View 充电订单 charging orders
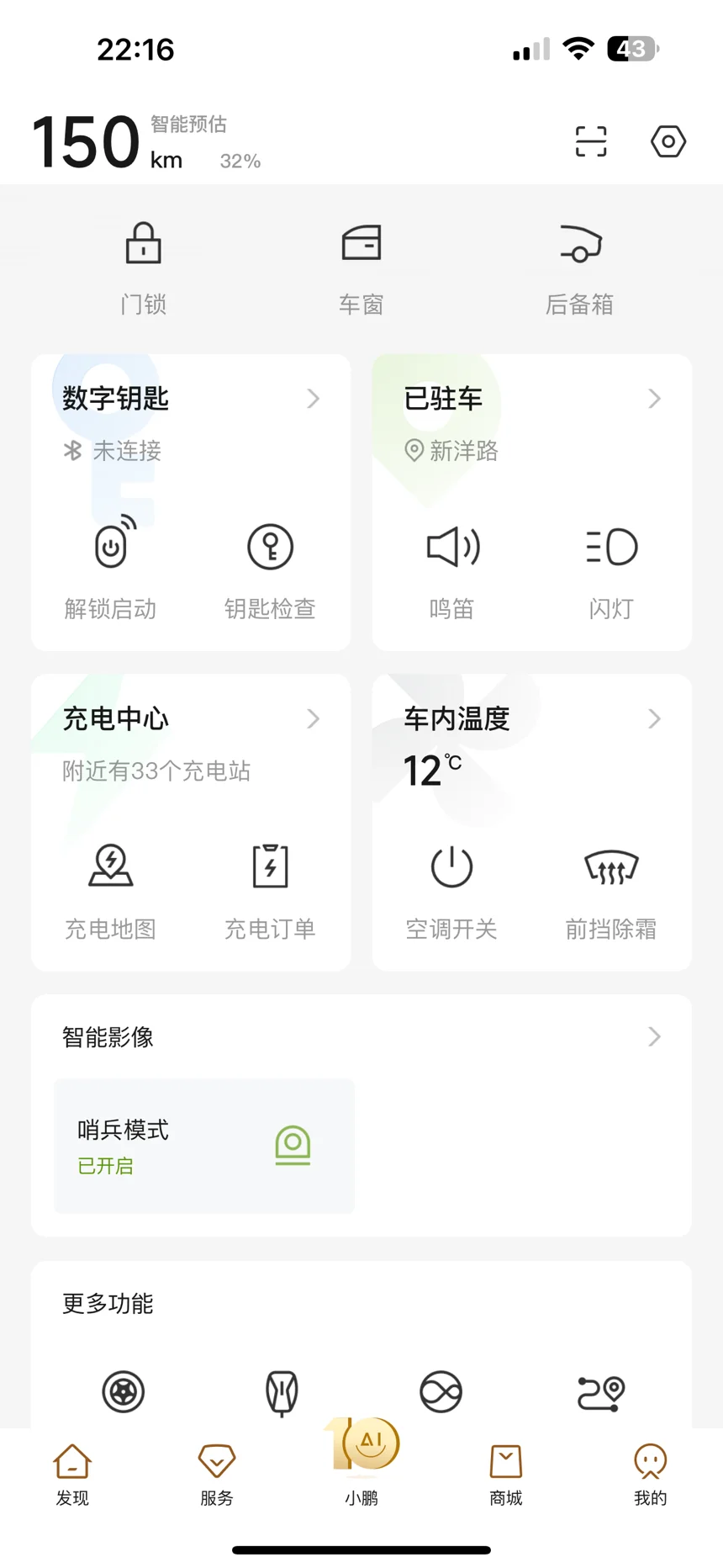This screenshot has height=1568, width=723. pos(270,890)
